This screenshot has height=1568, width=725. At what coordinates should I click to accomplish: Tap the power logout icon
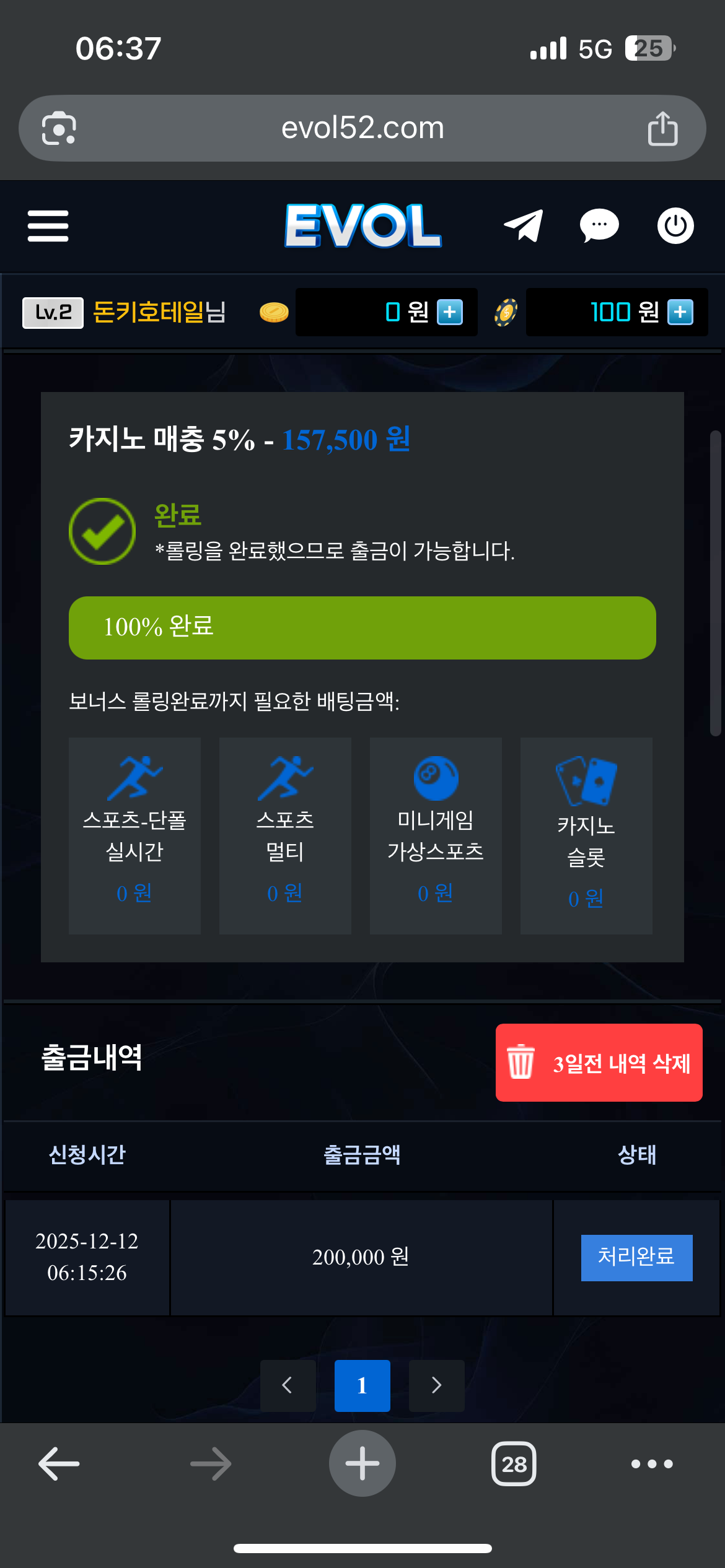click(675, 225)
